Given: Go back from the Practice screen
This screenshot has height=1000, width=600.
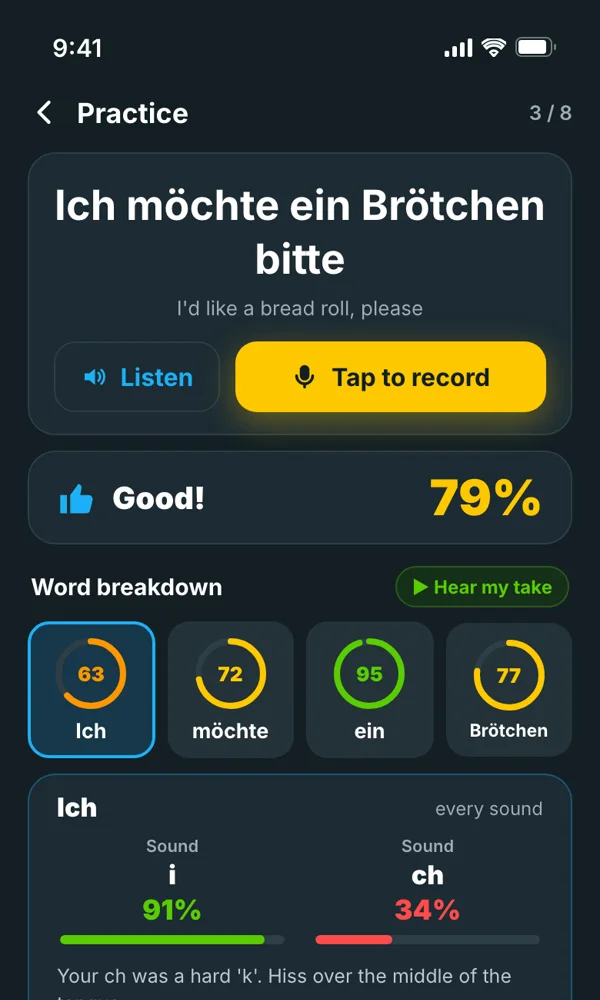Looking at the screenshot, I should [44, 113].
